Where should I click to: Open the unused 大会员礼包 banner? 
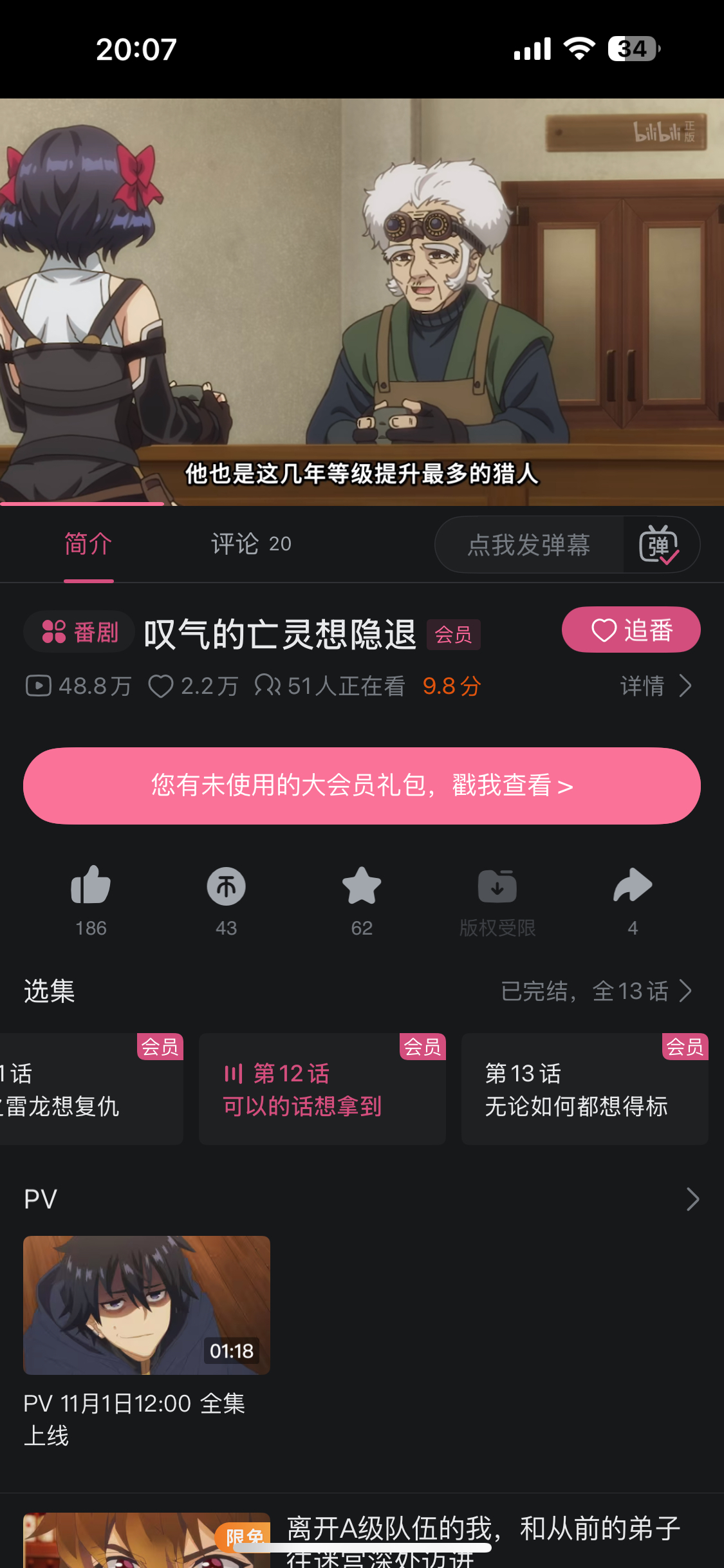(362, 785)
